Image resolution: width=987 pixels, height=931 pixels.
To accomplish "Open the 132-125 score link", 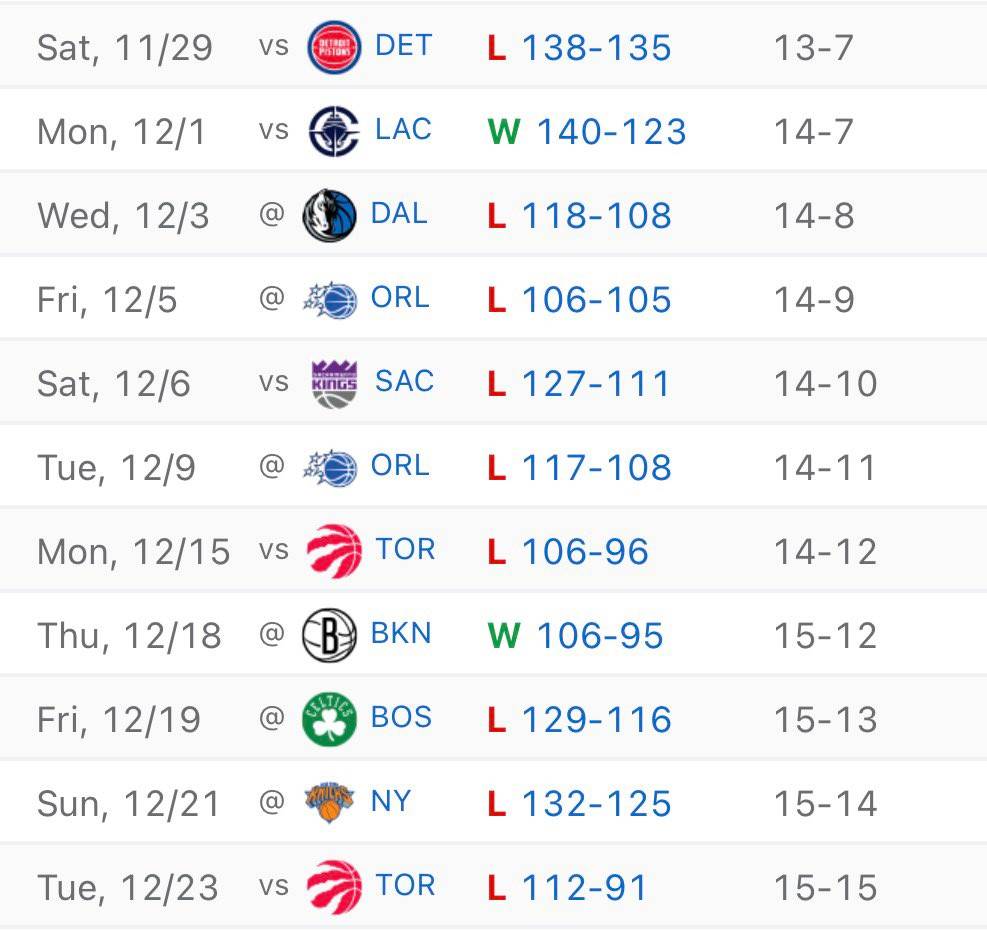I will [596, 804].
